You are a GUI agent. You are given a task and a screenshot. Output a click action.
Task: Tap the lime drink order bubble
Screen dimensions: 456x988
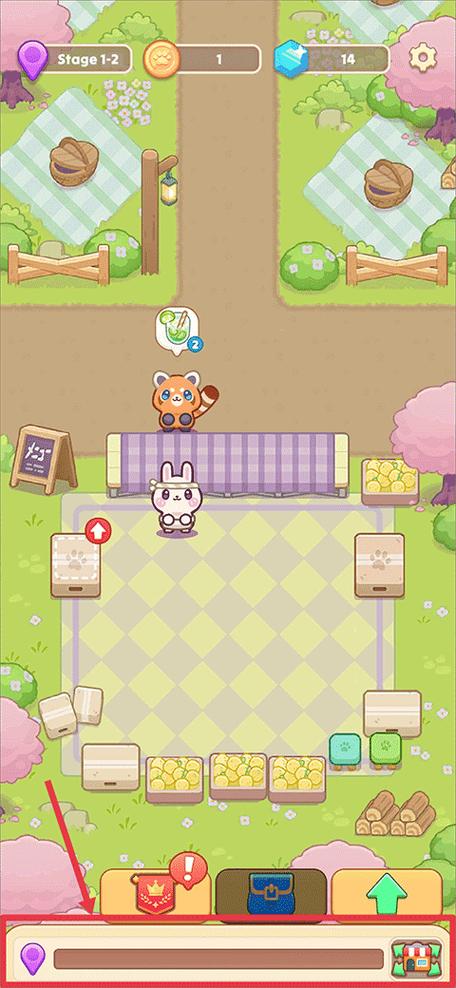pyautogui.click(x=177, y=330)
